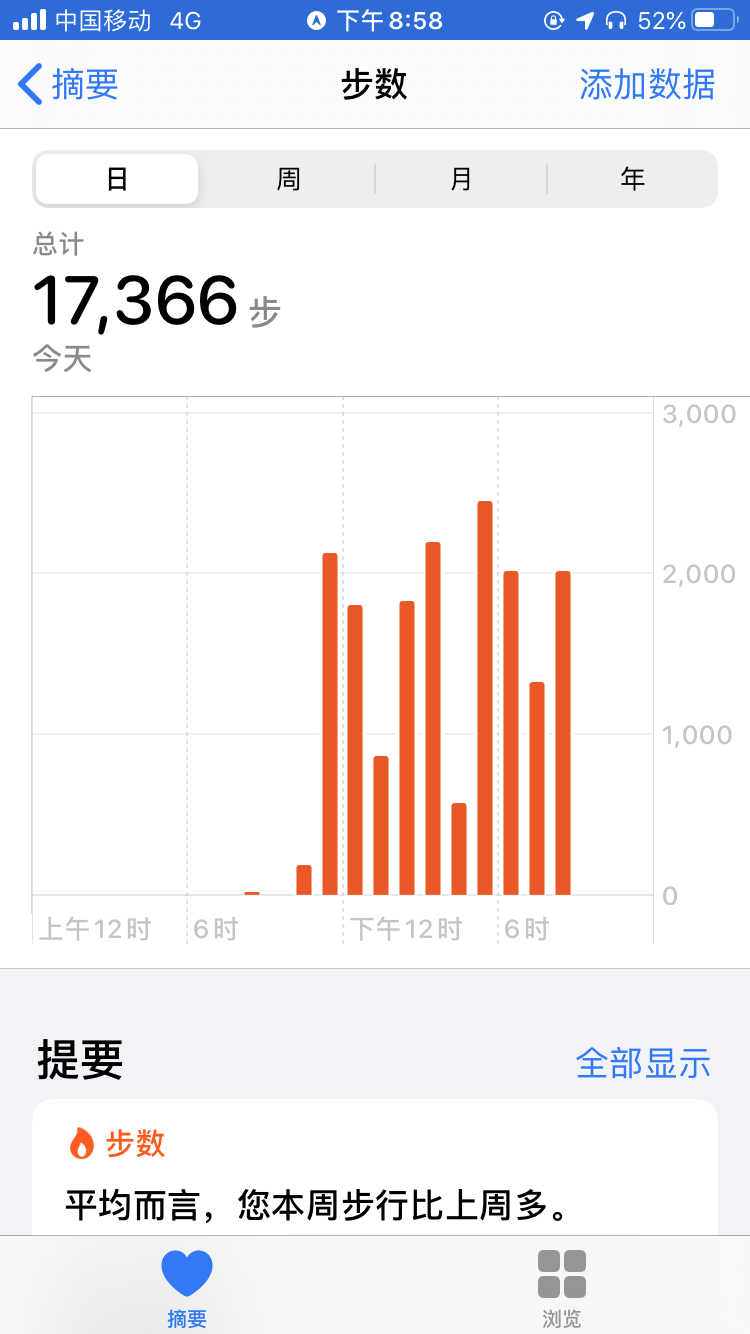Tap 添加数据 to add step data

point(647,84)
